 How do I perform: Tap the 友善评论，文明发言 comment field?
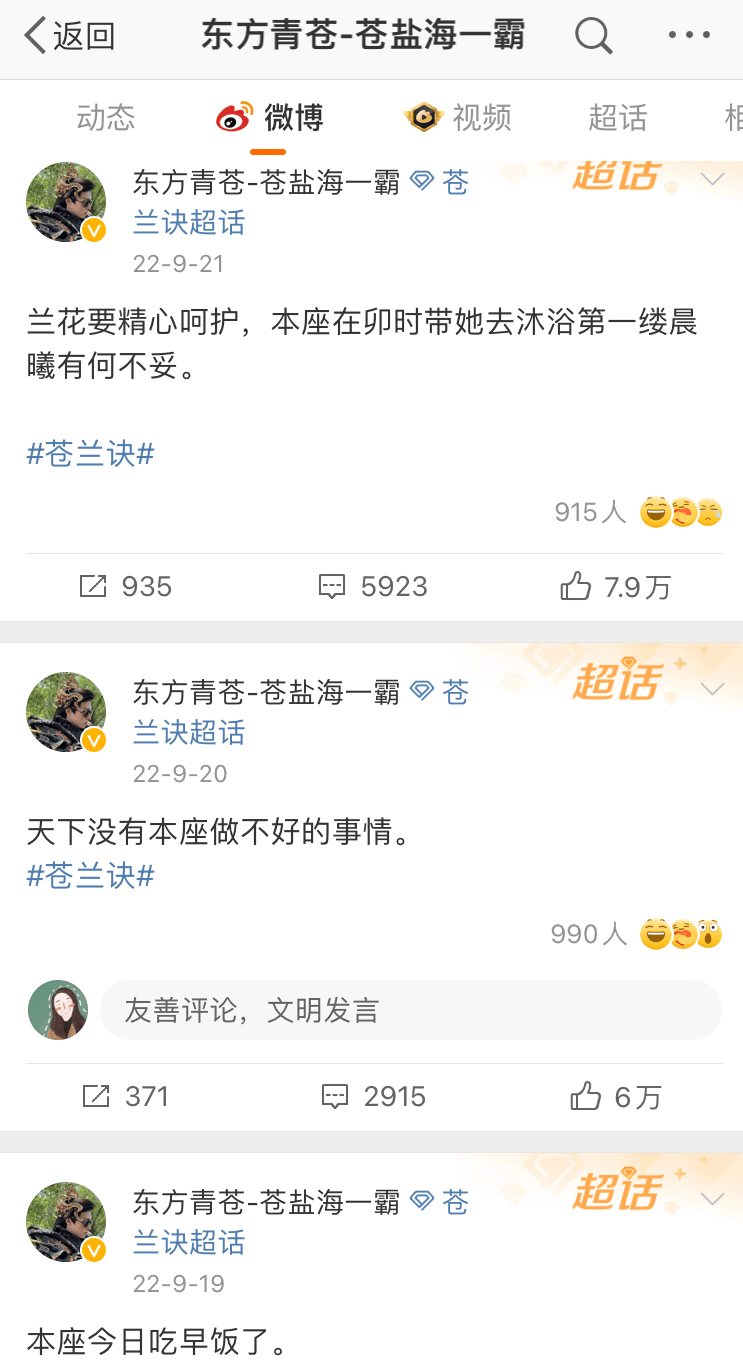click(410, 1010)
